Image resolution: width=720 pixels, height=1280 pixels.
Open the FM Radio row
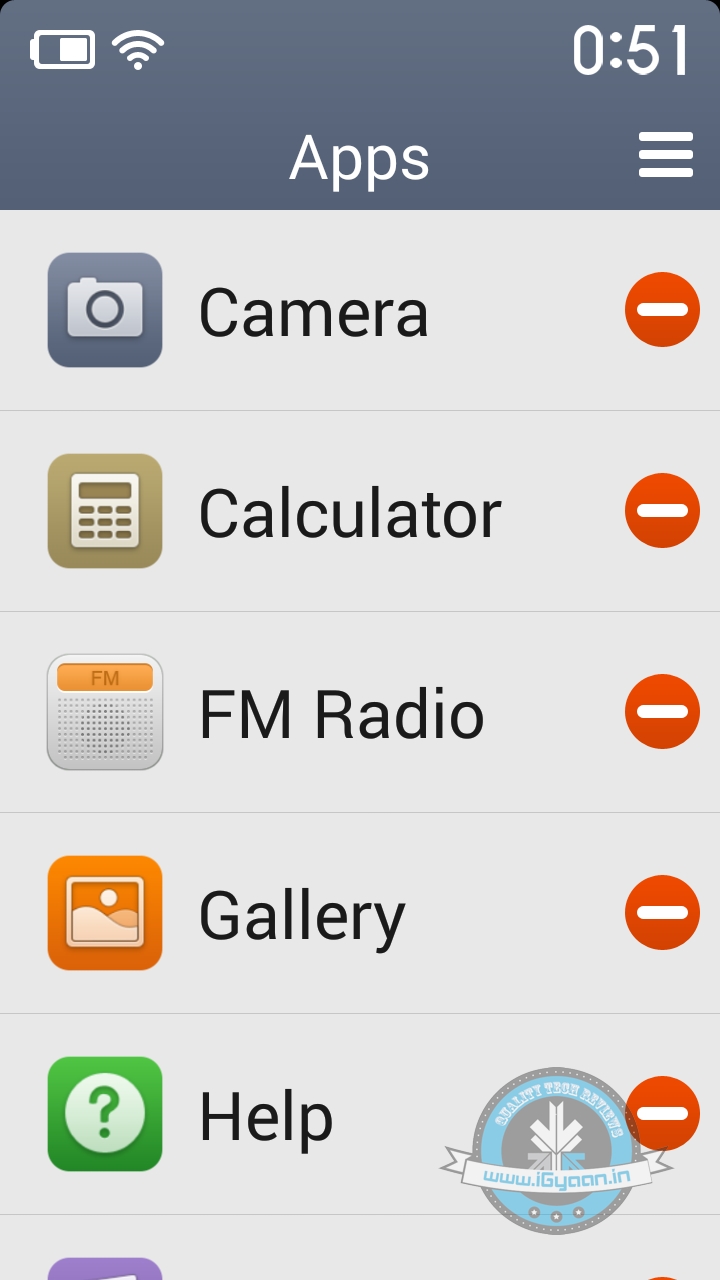[x=341, y=714]
